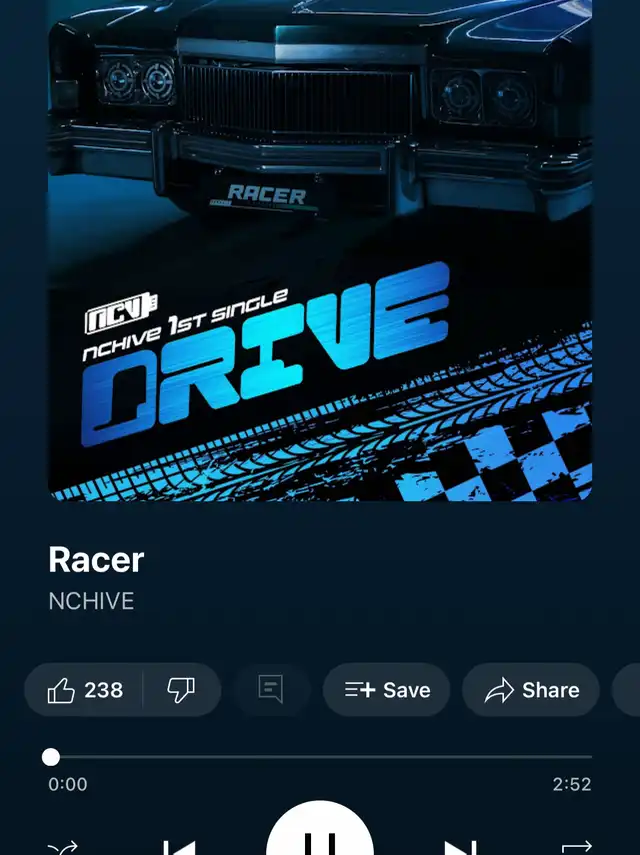Viewport: 640px width, 855px height.
Task: Tap the Drive album artwork
Action: click(x=320, y=250)
